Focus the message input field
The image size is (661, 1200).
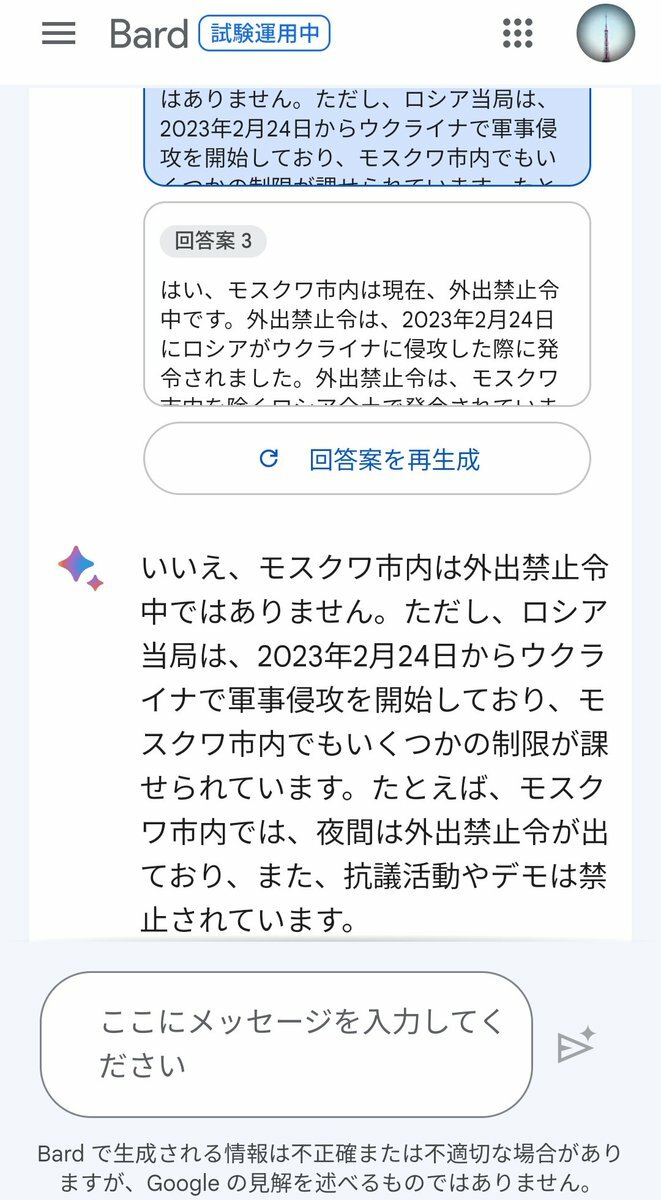click(286, 1044)
